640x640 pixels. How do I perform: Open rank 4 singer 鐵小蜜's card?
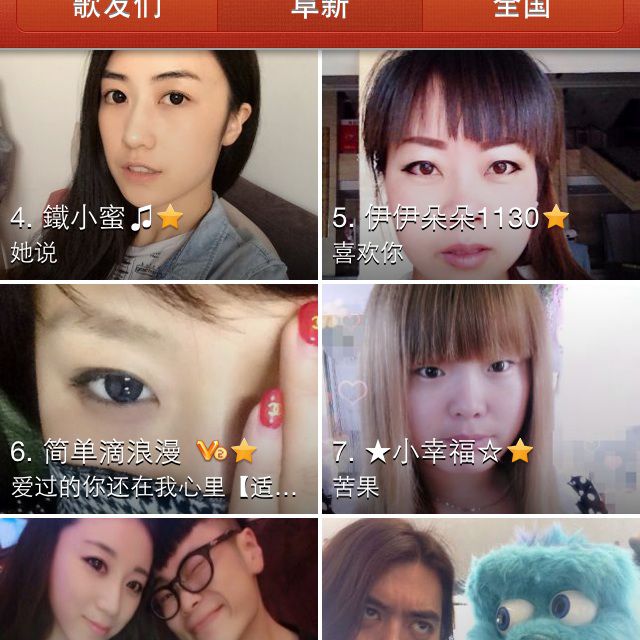point(159,165)
